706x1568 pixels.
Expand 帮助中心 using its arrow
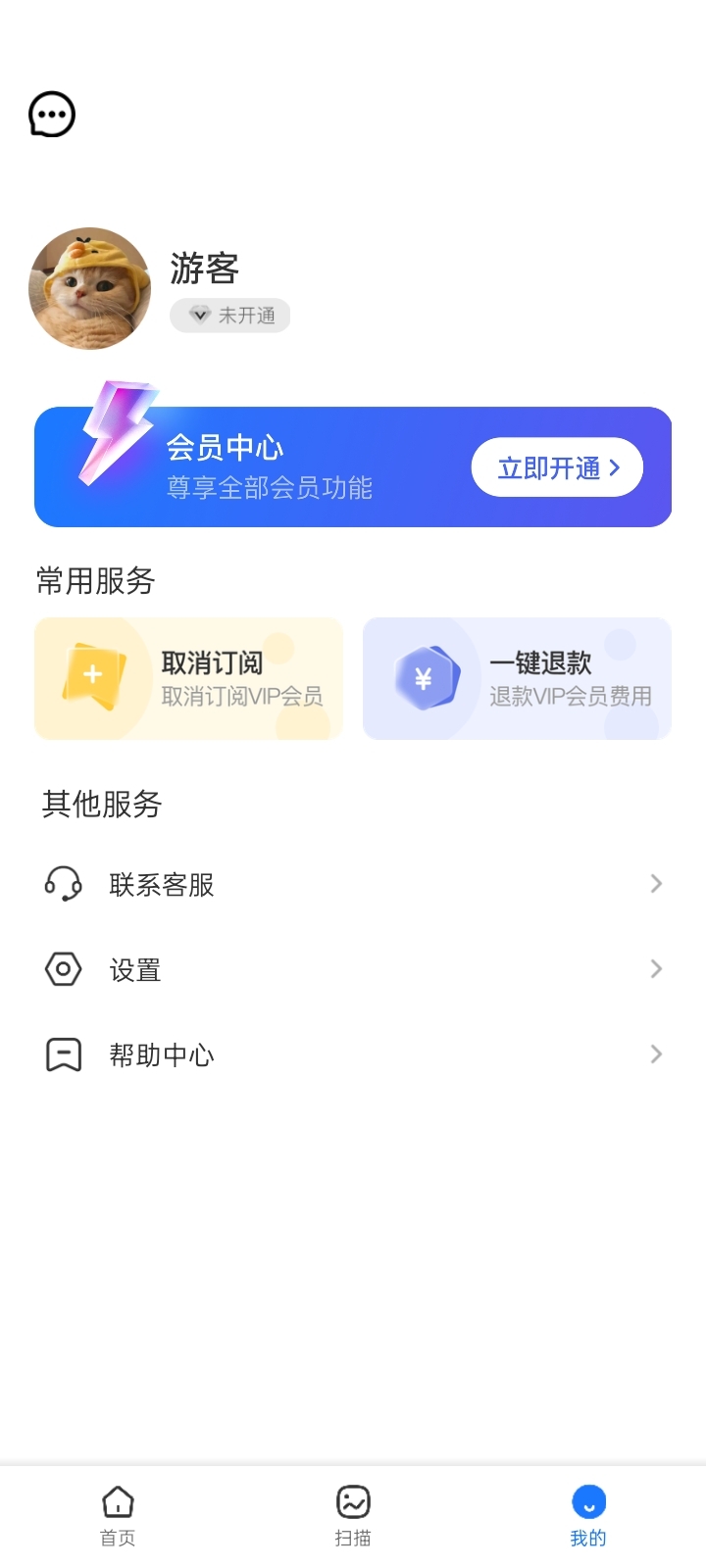pyautogui.click(x=655, y=1054)
